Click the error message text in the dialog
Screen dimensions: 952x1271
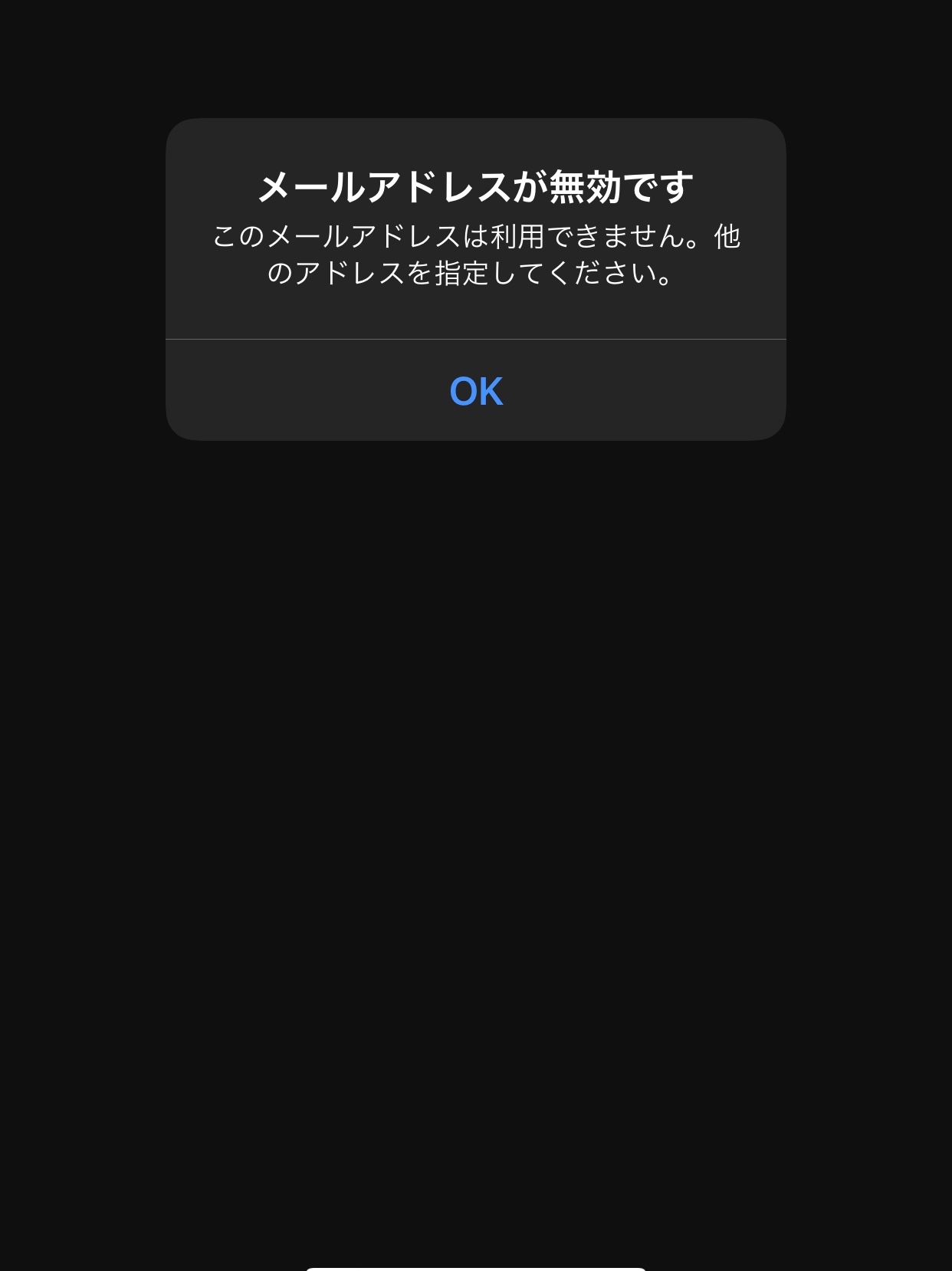tap(475, 253)
